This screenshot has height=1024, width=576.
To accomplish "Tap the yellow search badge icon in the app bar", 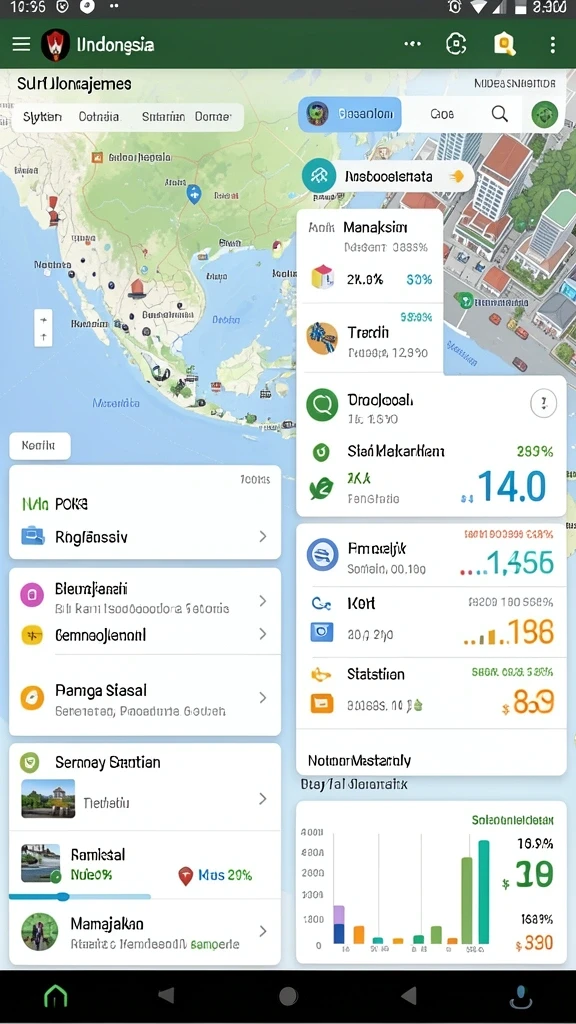I will point(504,44).
